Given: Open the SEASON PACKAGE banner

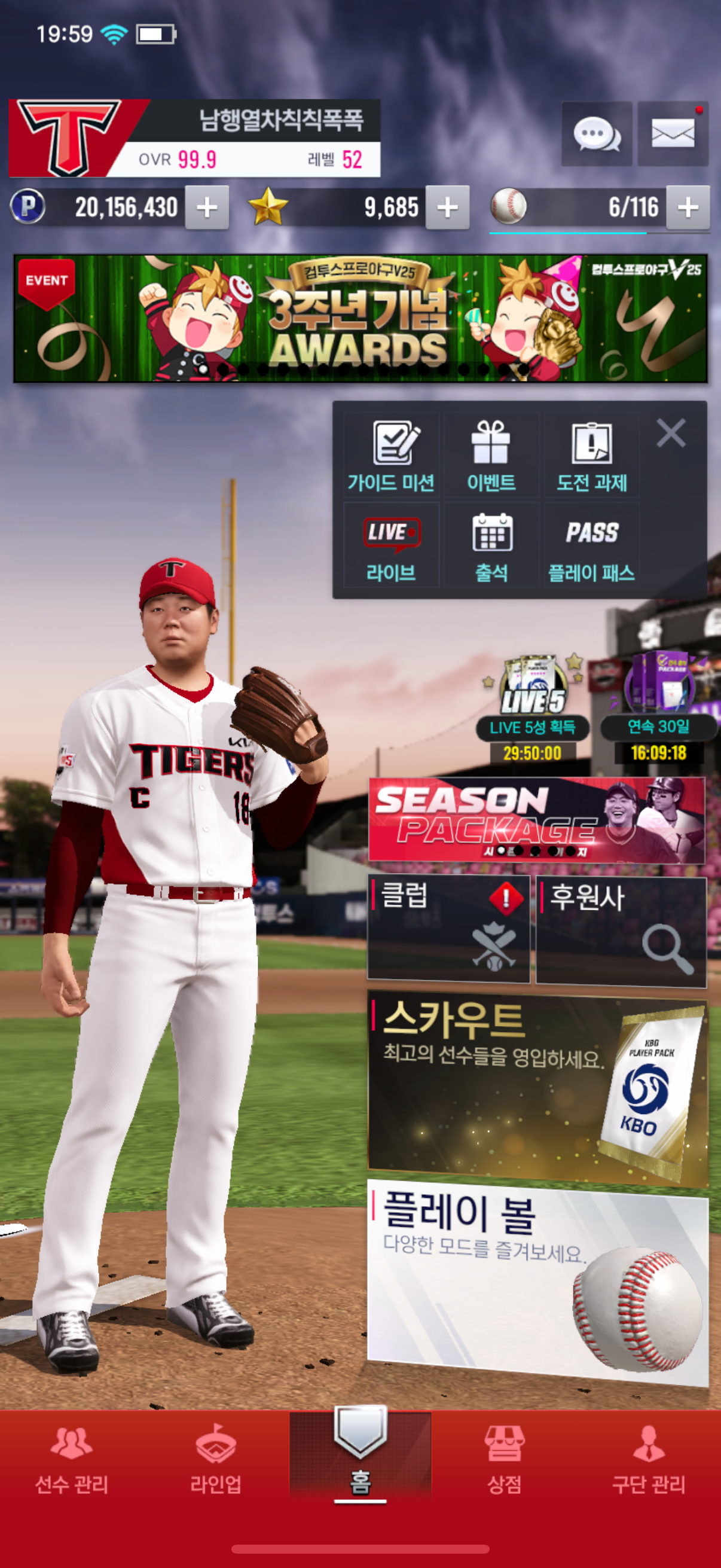Looking at the screenshot, I should click(537, 820).
